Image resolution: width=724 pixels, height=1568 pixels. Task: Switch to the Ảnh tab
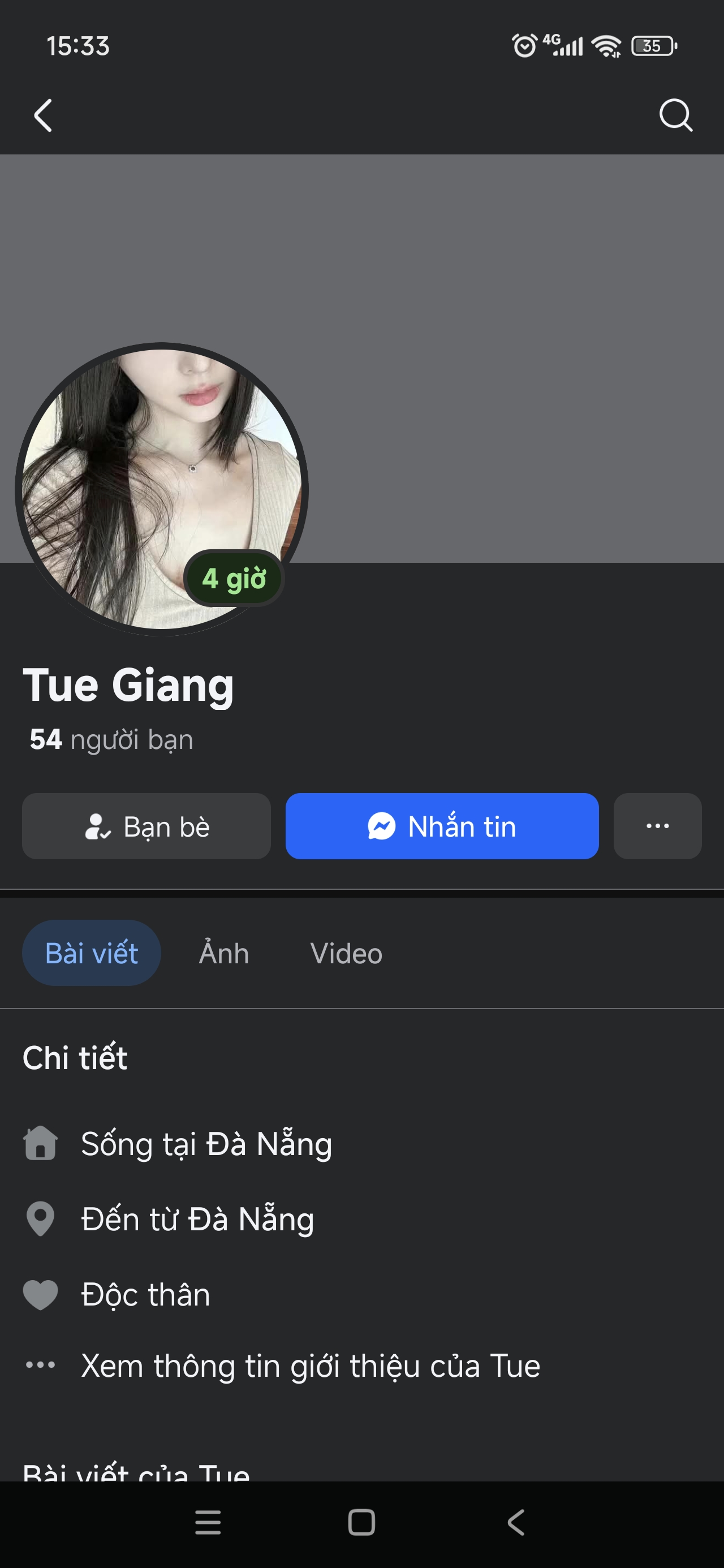tap(223, 953)
